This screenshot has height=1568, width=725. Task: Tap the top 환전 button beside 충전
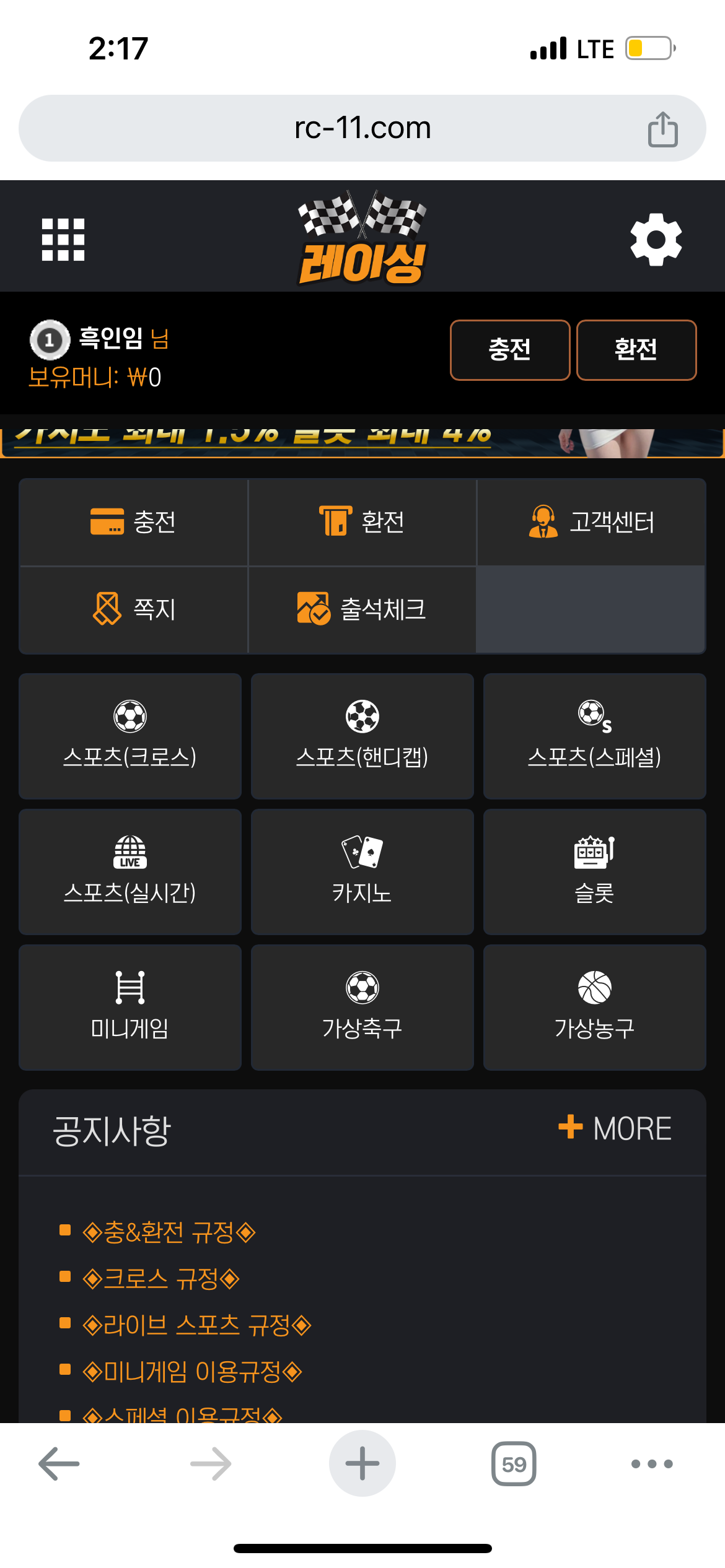636,350
